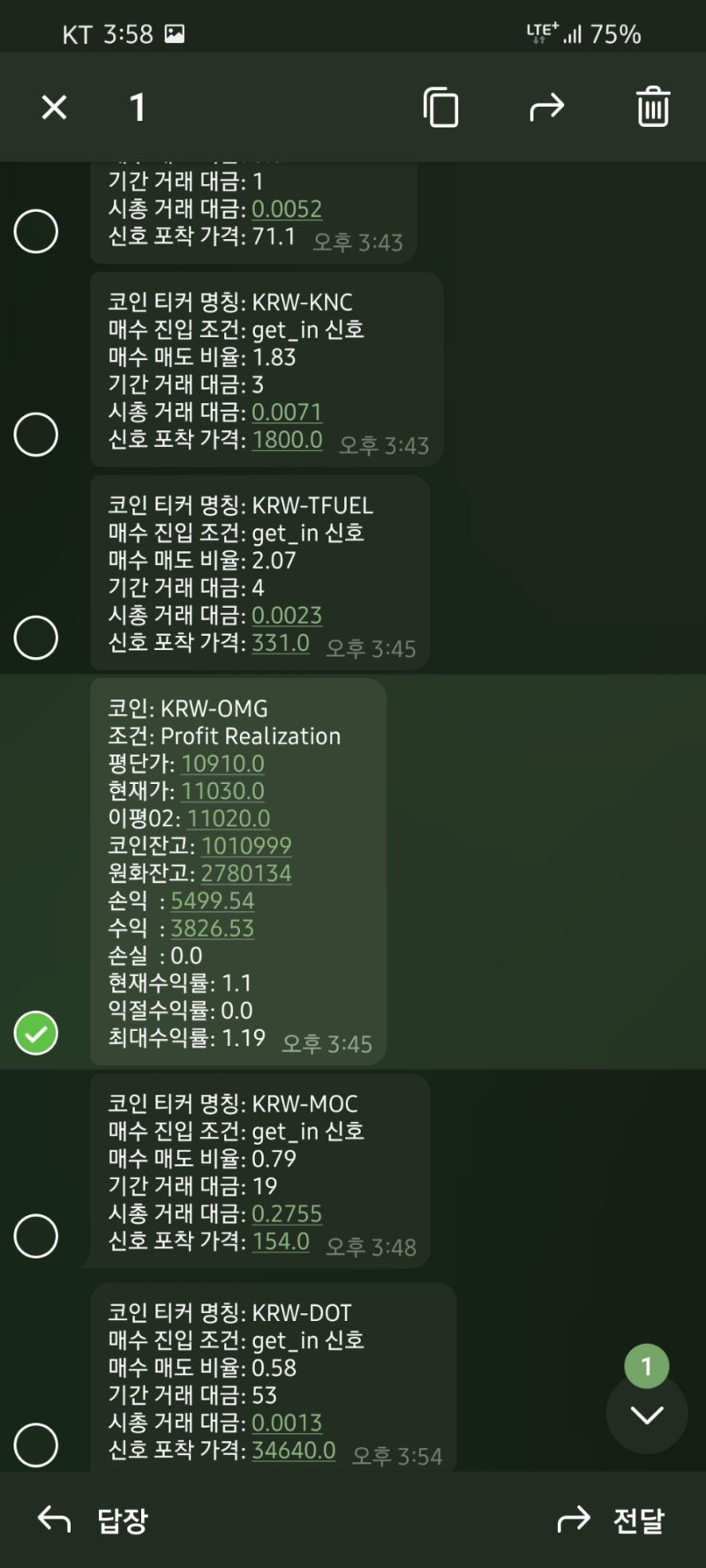Open the 34640.0 link in KRW-DOT message
The height and width of the screenshot is (1568, 706).
coord(293,1450)
